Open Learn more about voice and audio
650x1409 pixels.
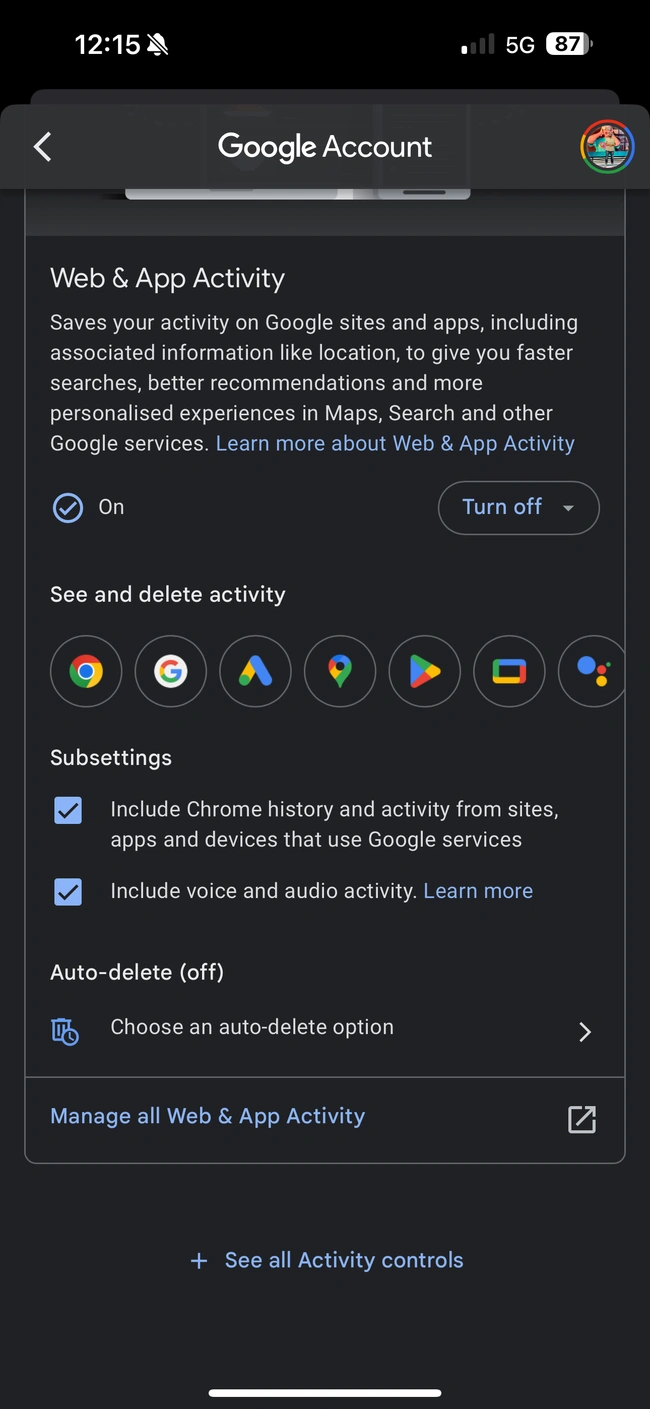[478, 891]
